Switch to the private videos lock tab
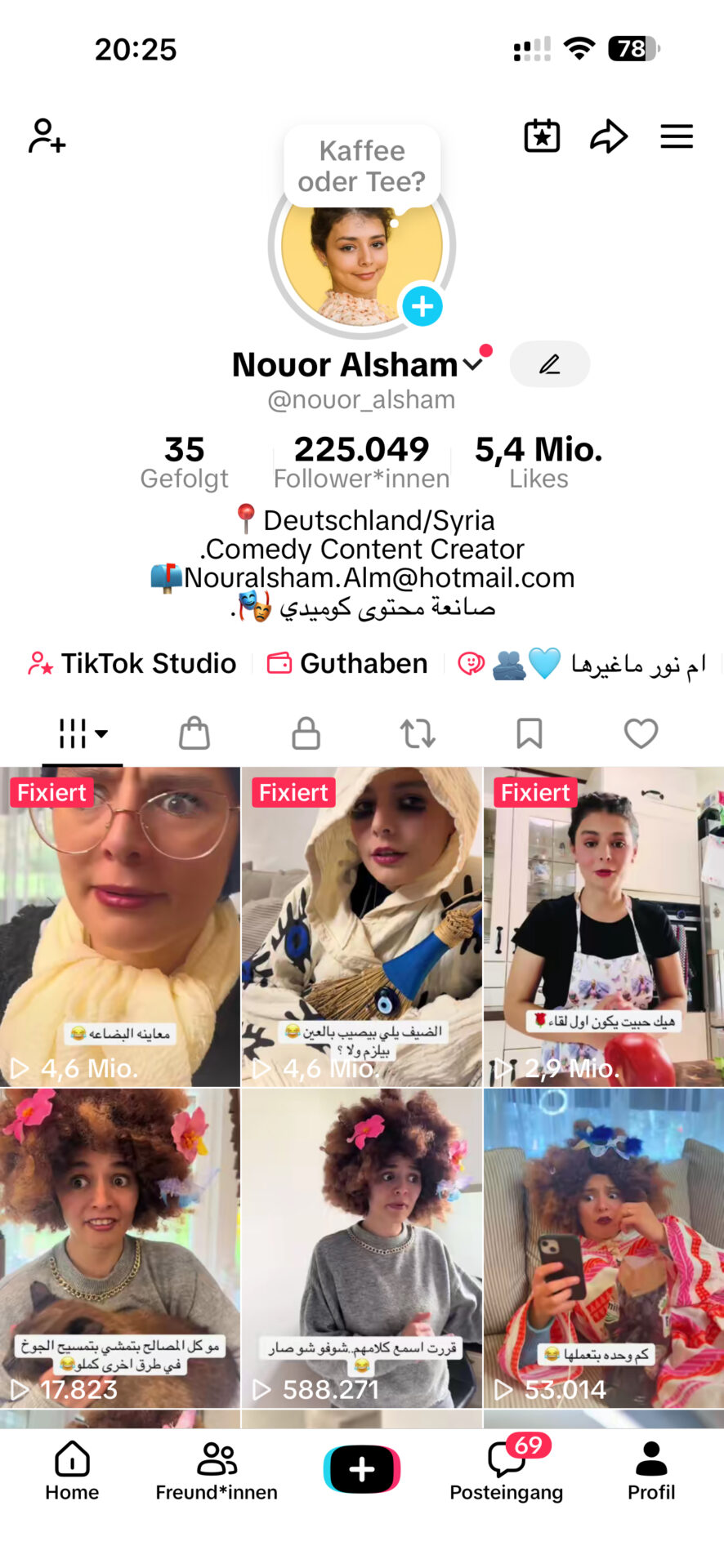 (x=306, y=733)
